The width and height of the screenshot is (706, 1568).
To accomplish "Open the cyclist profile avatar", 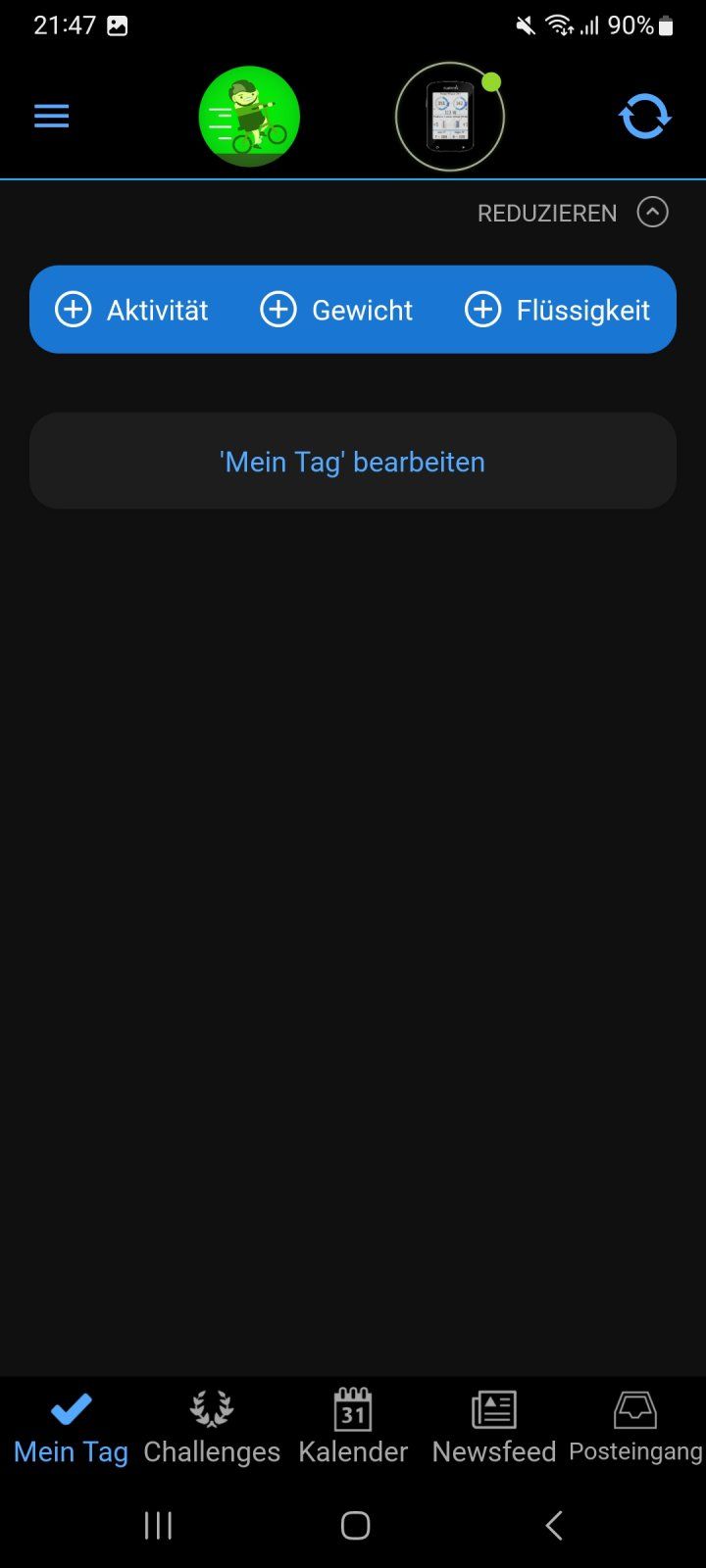I will [x=249, y=117].
